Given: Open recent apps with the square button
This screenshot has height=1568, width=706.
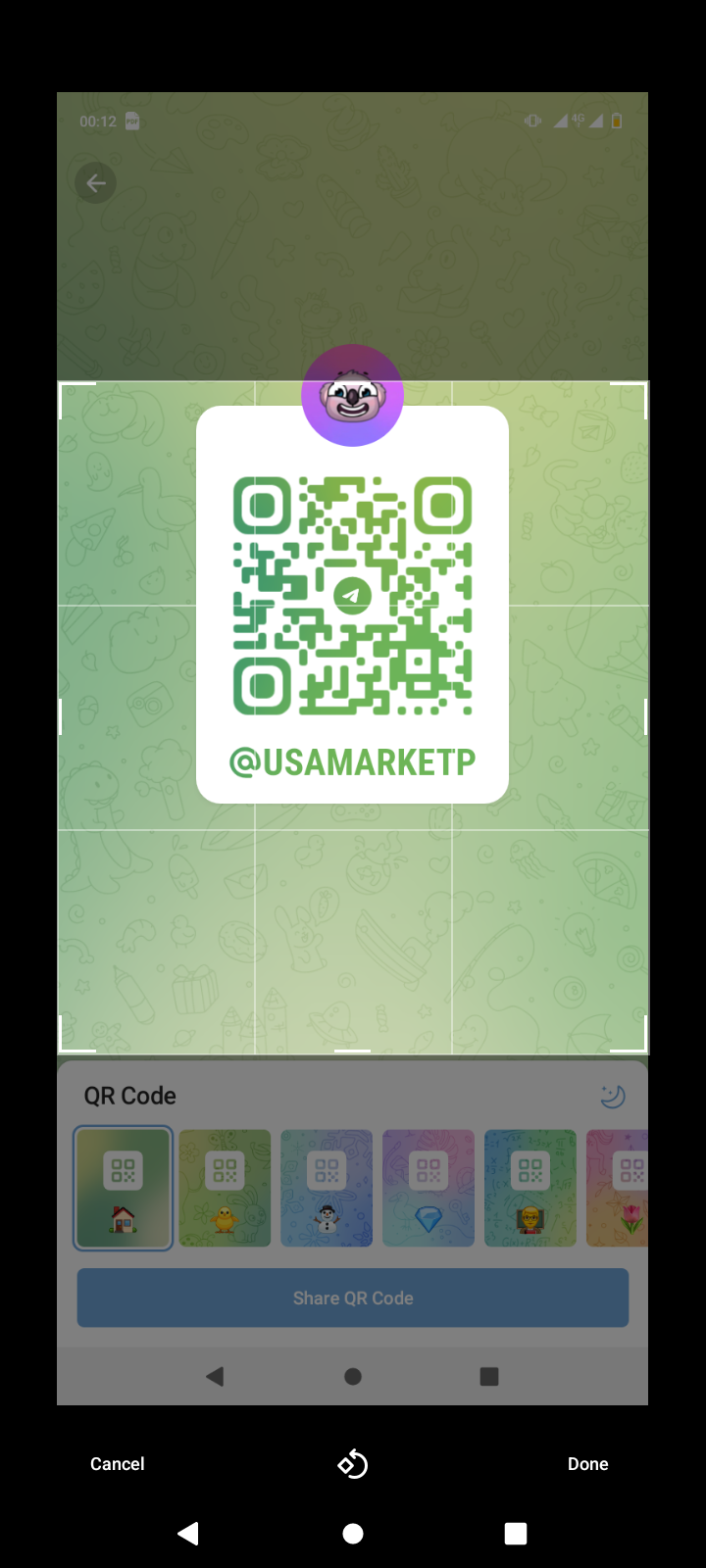Looking at the screenshot, I should [516, 1534].
